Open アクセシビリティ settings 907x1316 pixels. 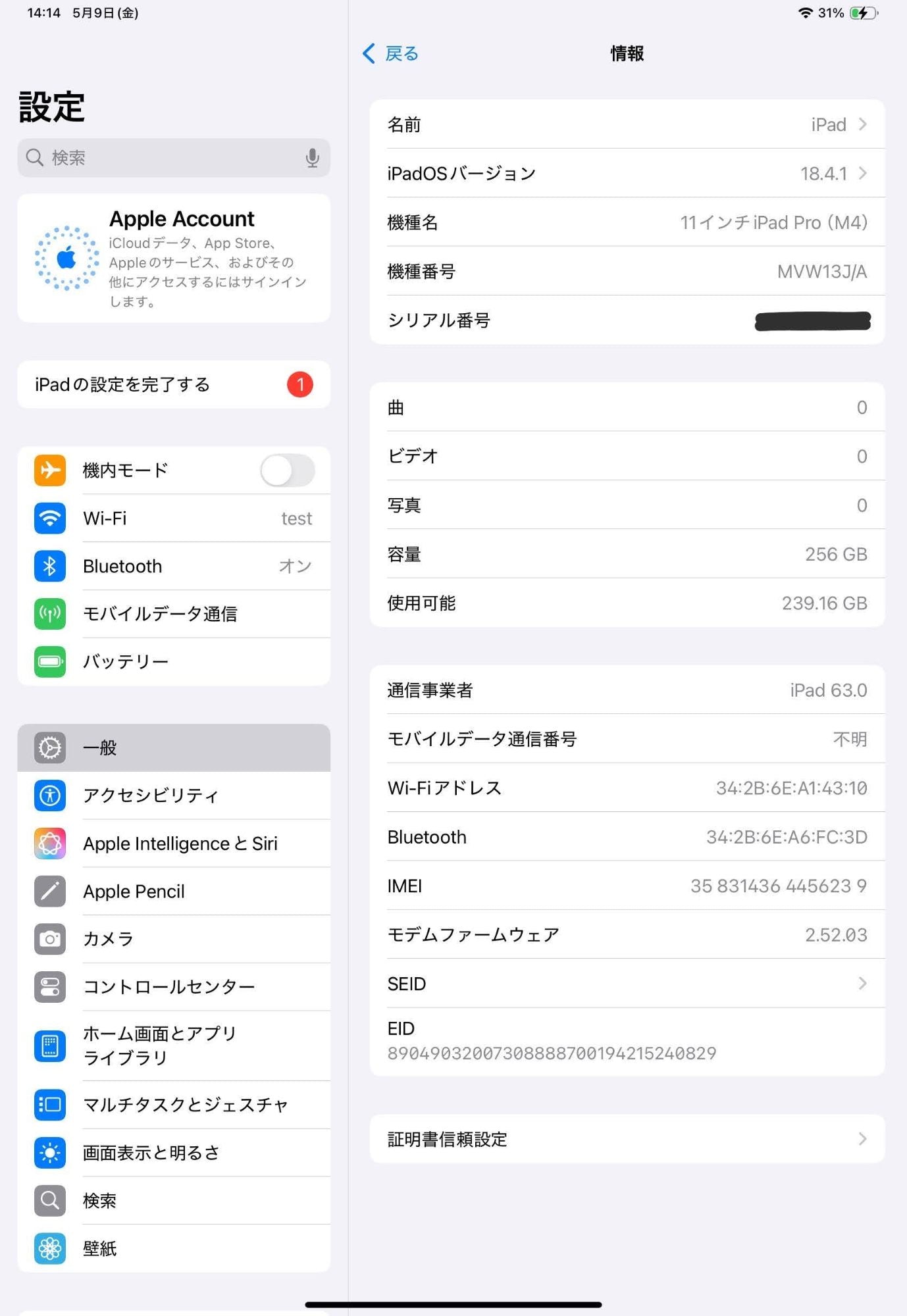click(x=174, y=796)
